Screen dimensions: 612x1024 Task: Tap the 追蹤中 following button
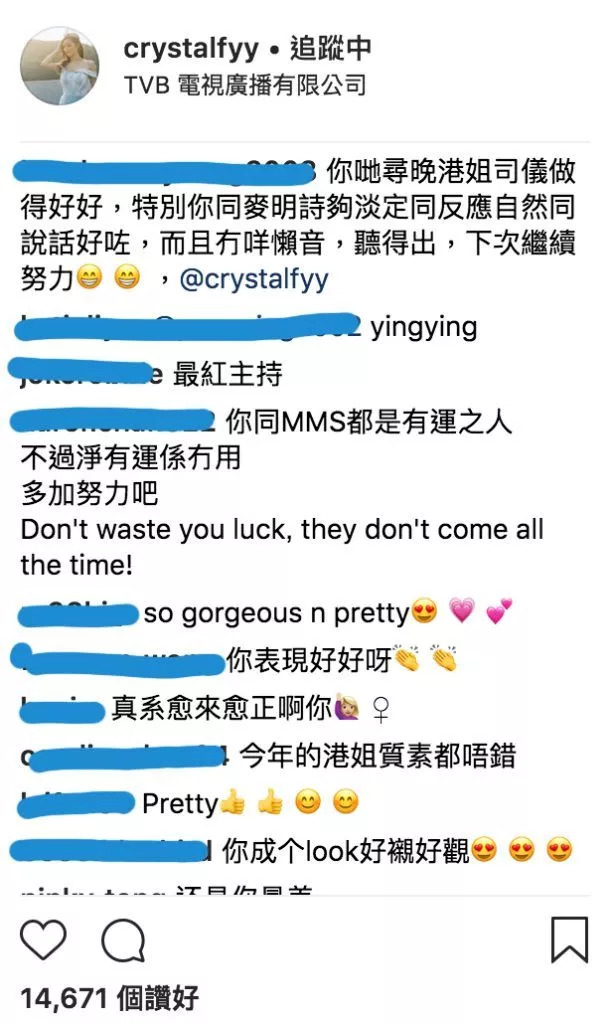(x=330, y=48)
